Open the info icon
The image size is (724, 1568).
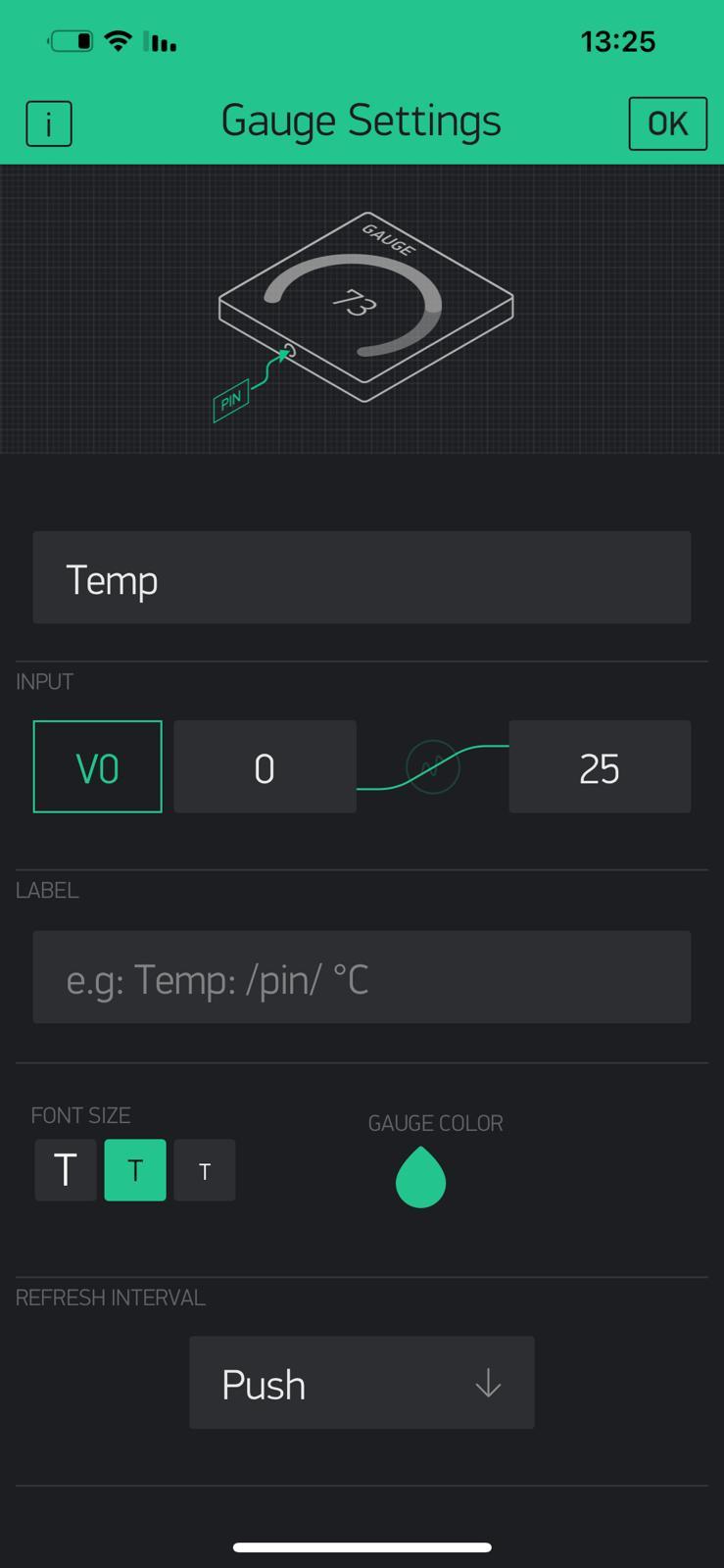pyautogui.click(x=49, y=124)
